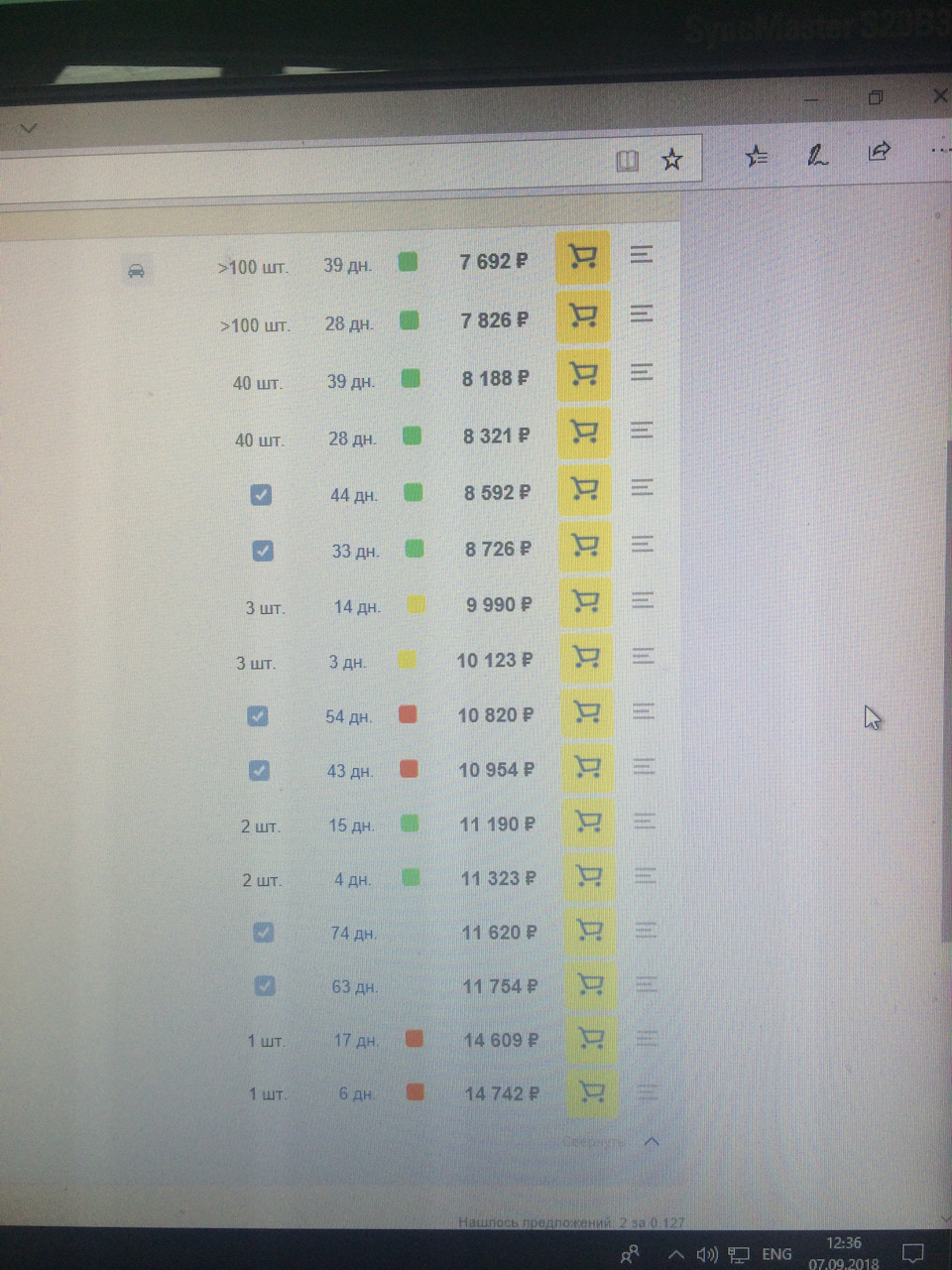Toggle the checkbox in the 44 дн. row
This screenshot has height=1270, width=952.
pyautogui.click(x=261, y=494)
